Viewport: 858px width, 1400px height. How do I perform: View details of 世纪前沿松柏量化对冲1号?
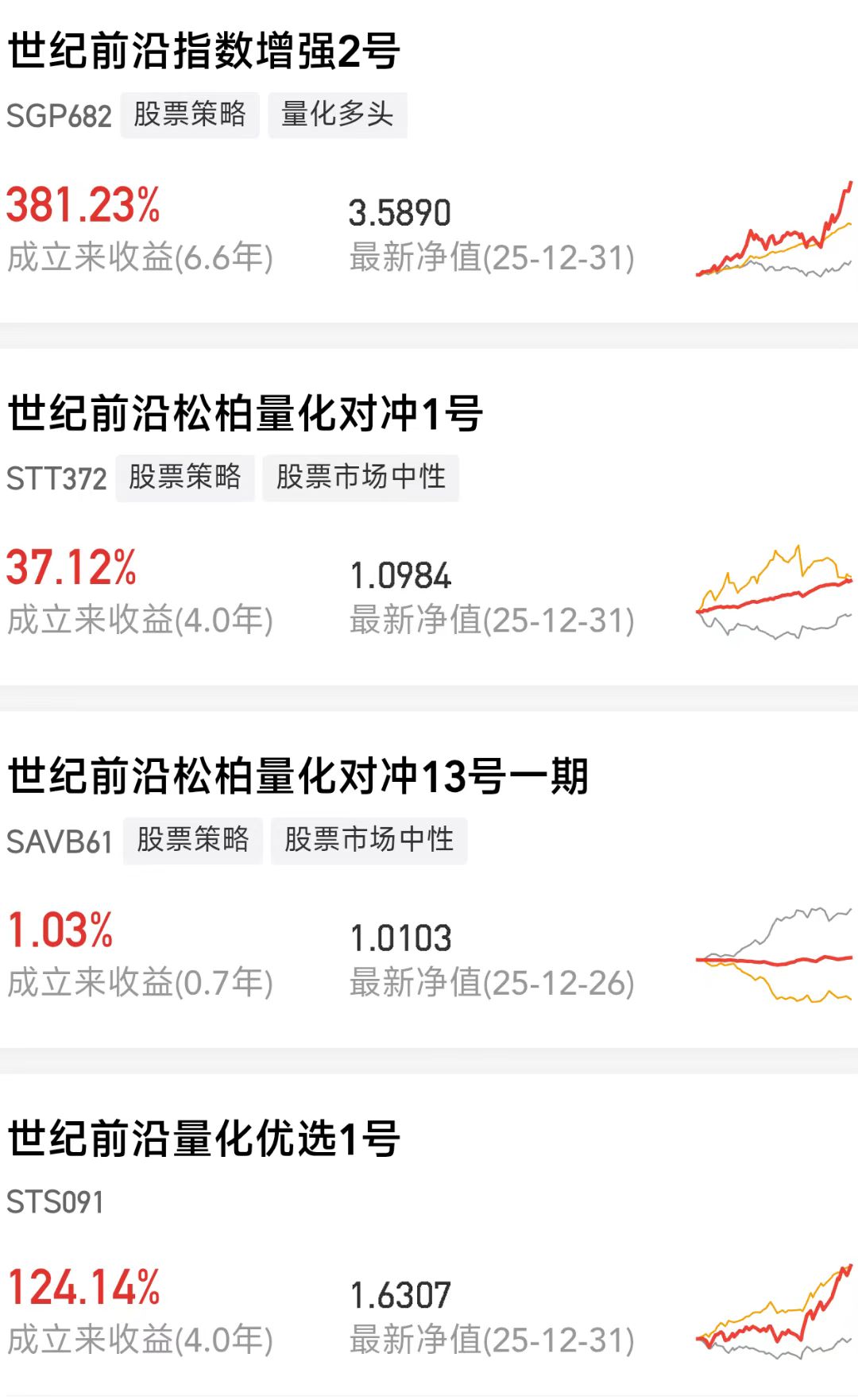pos(245,414)
